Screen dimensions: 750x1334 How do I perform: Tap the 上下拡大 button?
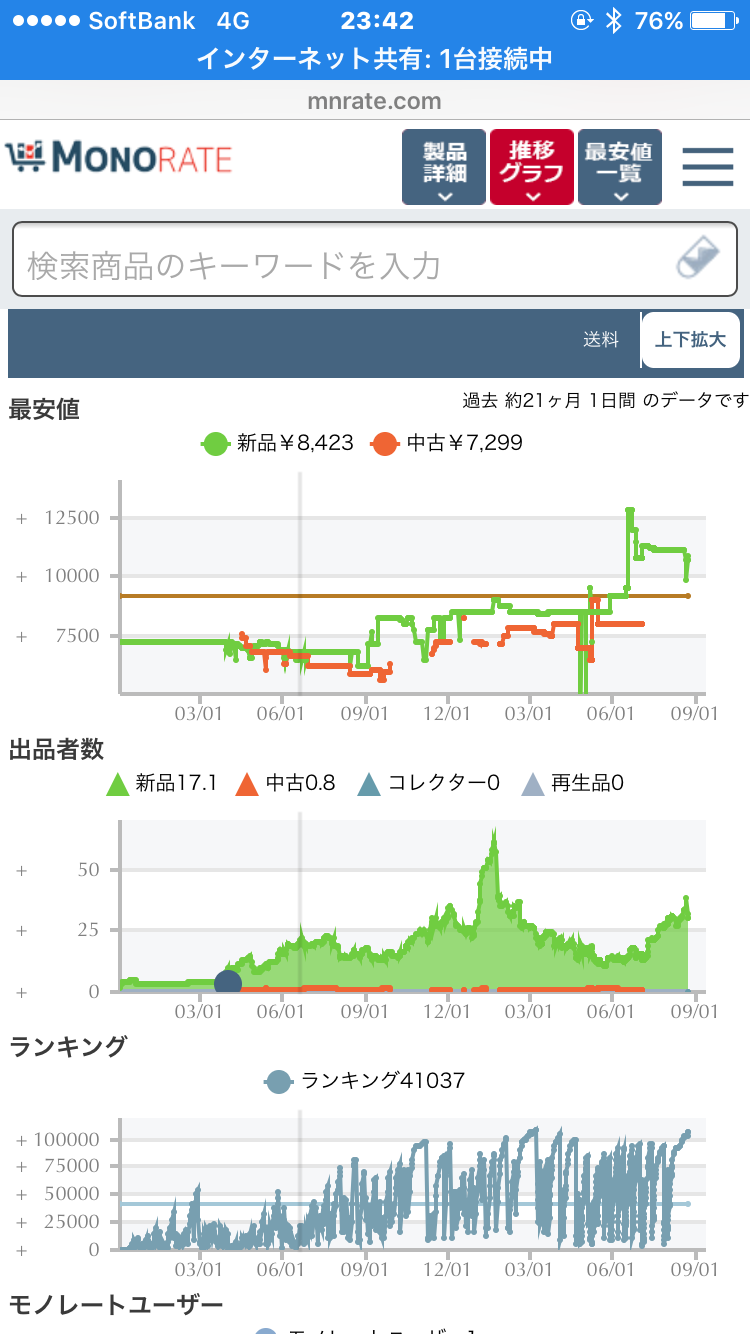point(690,340)
